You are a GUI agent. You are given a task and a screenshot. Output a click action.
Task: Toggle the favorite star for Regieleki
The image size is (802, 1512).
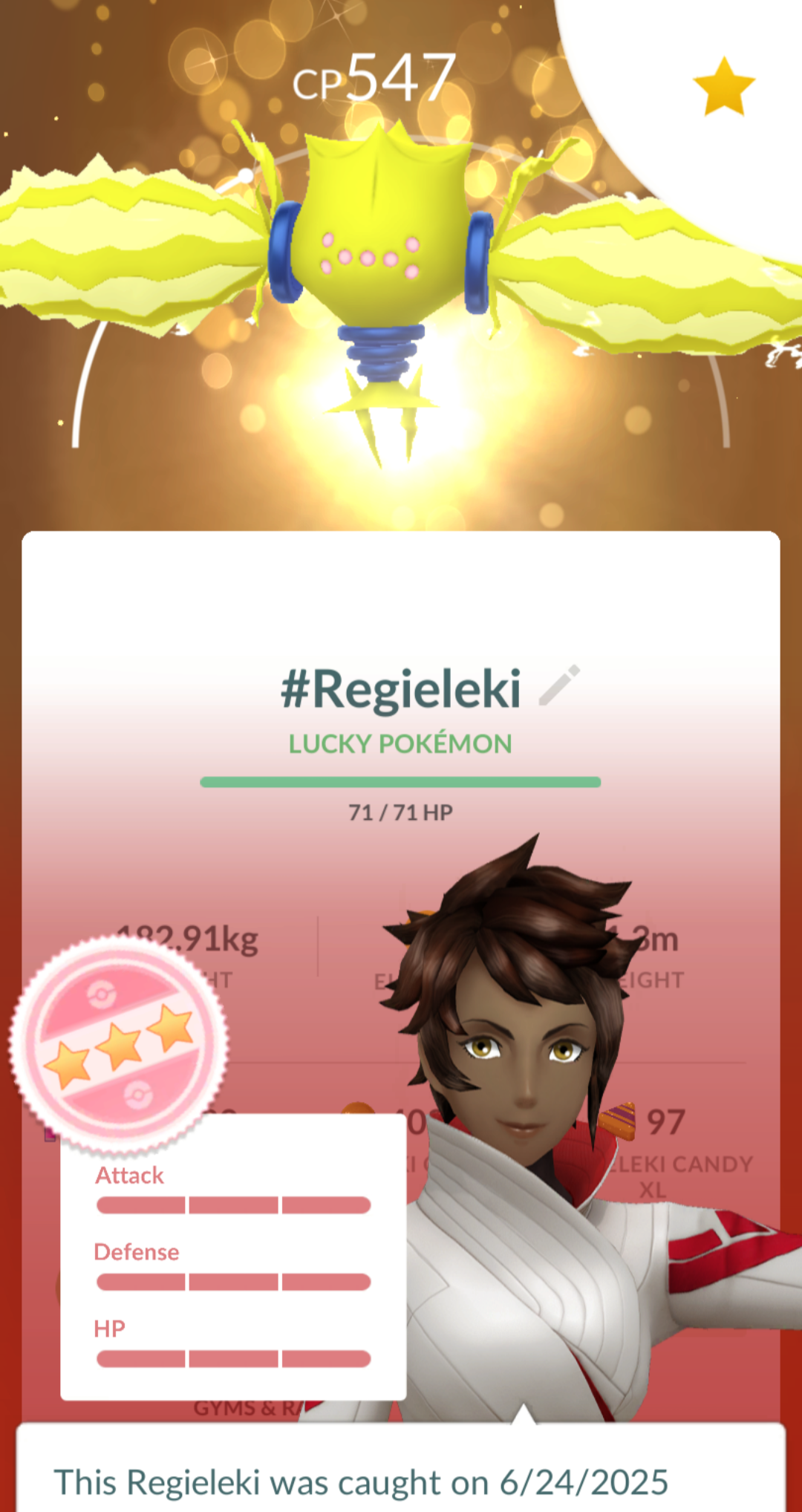[723, 88]
